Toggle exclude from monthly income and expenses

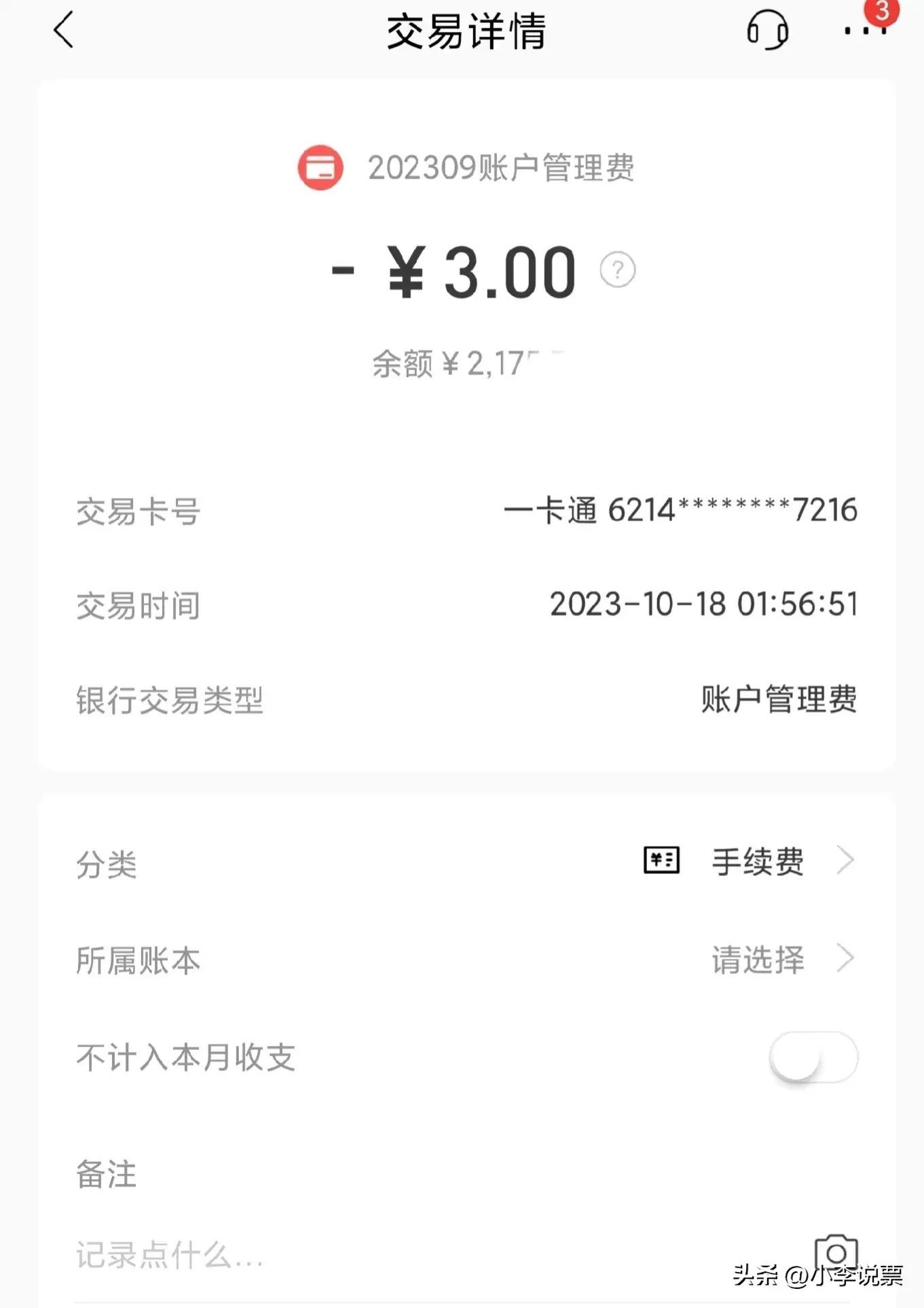click(x=814, y=1057)
